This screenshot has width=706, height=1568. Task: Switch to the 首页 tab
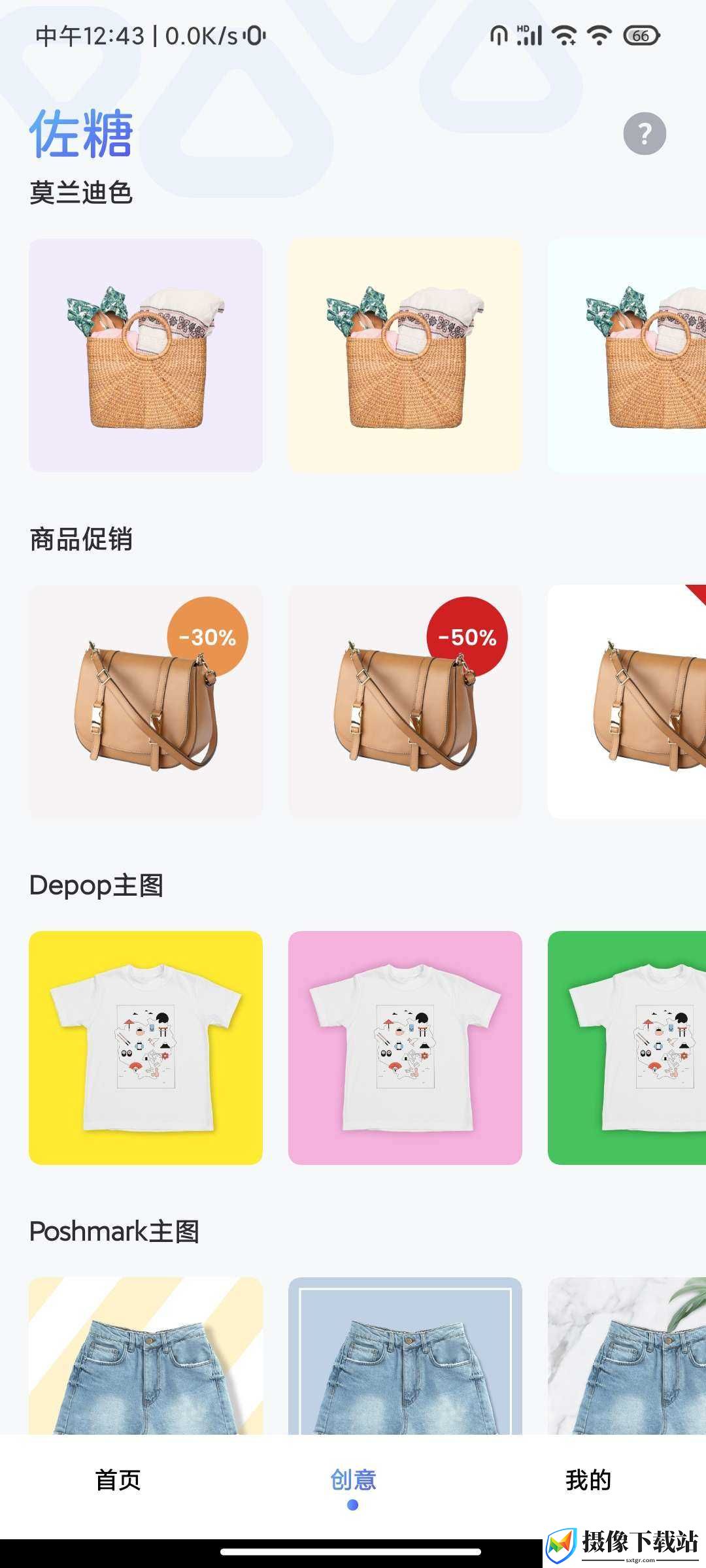tap(118, 1480)
